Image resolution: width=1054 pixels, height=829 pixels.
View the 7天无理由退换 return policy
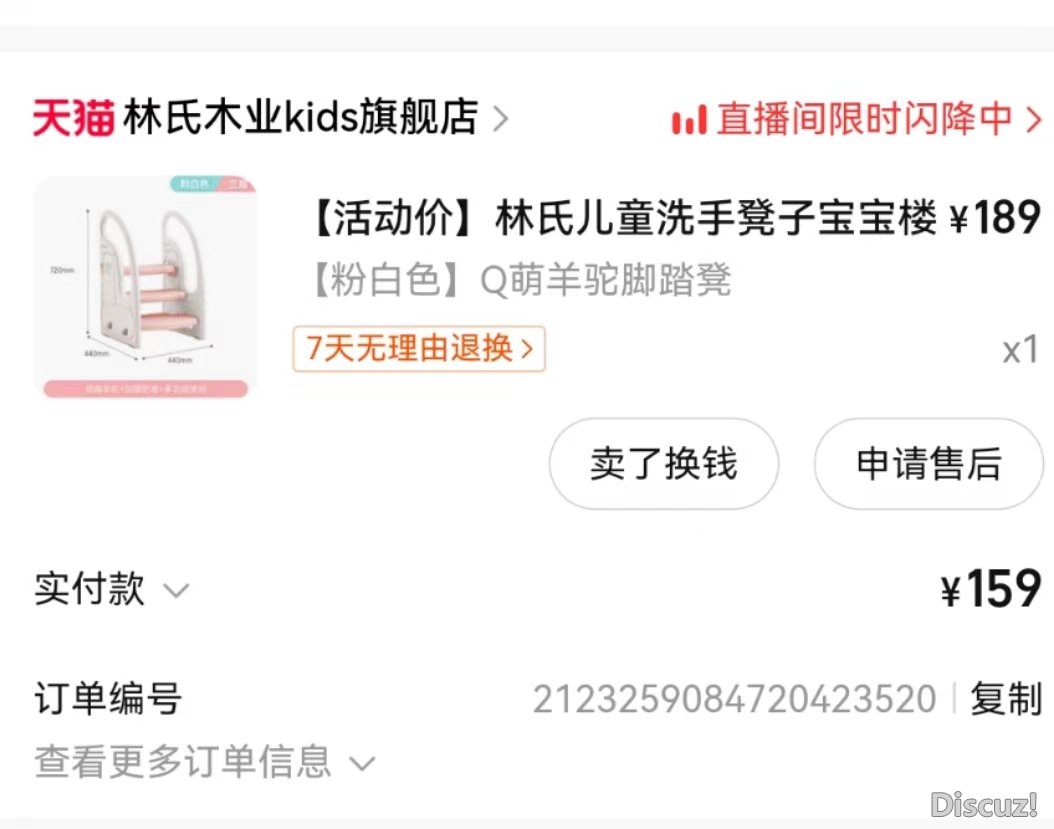[x=419, y=349]
